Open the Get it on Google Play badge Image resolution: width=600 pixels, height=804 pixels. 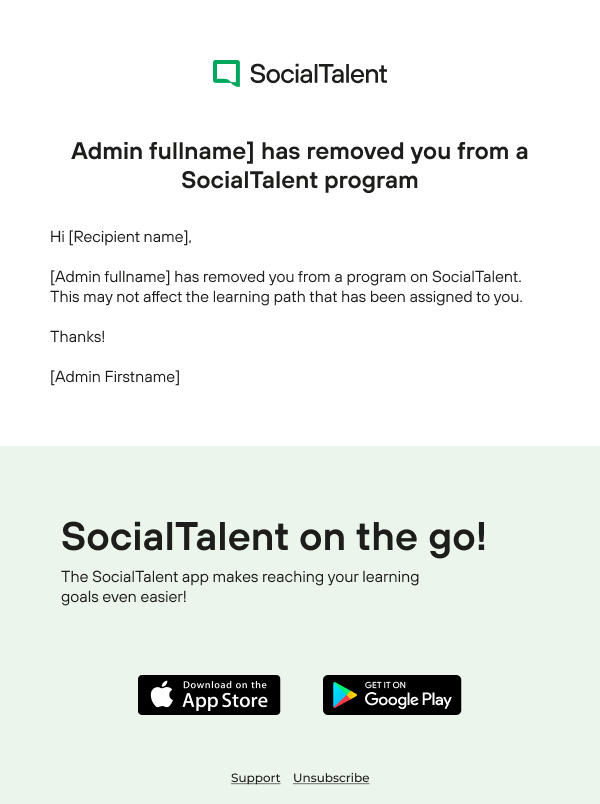(392, 695)
